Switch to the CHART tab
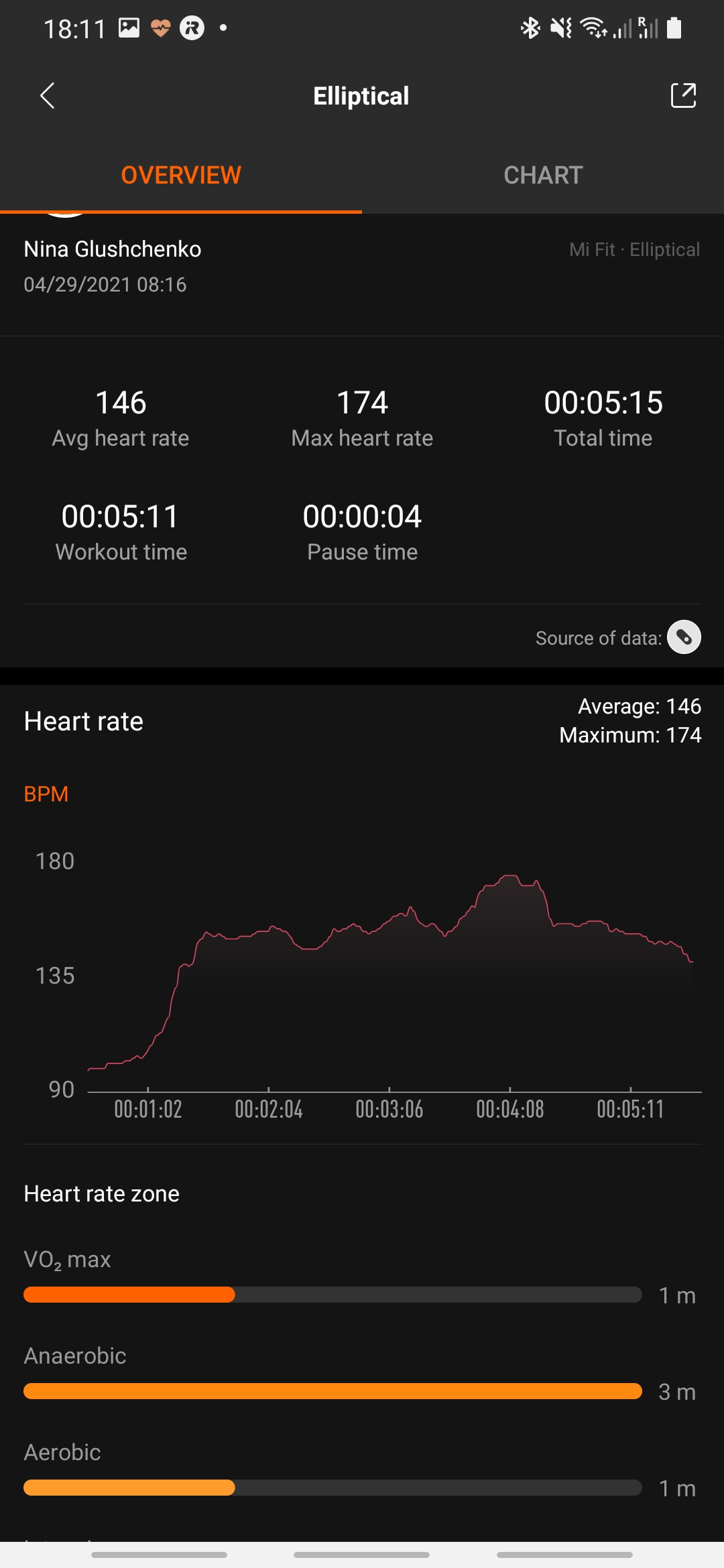Viewport: 724px width, 1568px height. (543, 176)
